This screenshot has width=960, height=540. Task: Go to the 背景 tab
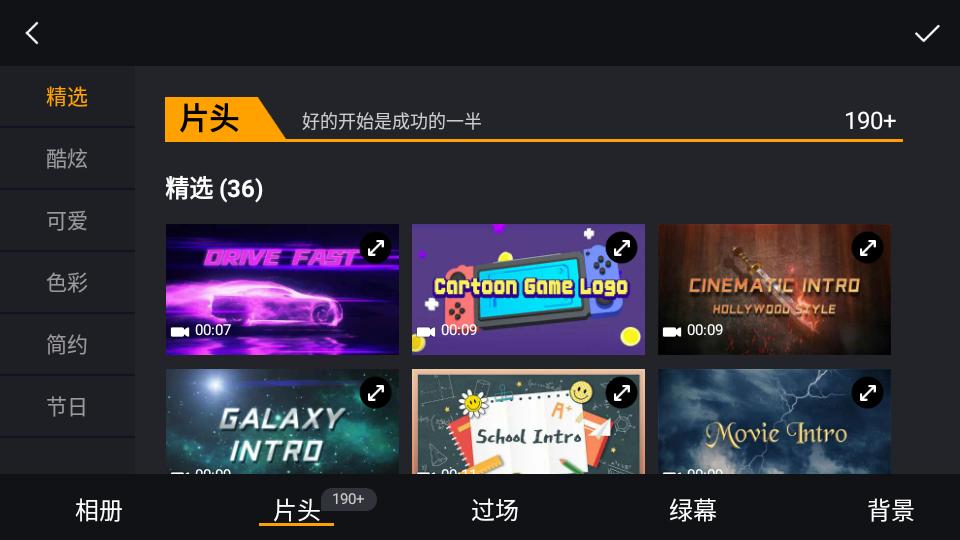point(891,510)
